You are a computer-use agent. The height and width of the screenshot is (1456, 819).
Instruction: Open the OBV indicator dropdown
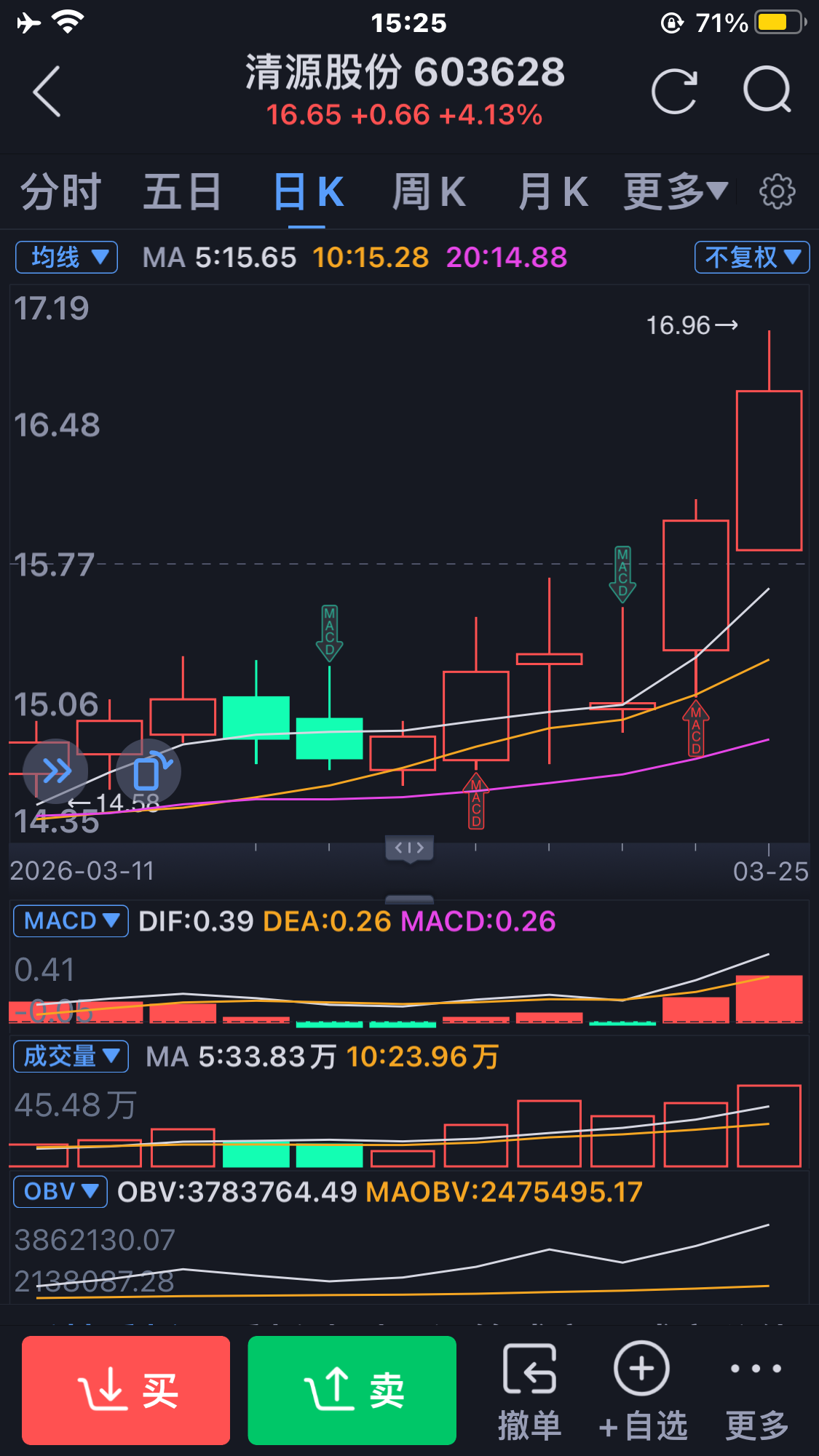[x=60, y=1192]
